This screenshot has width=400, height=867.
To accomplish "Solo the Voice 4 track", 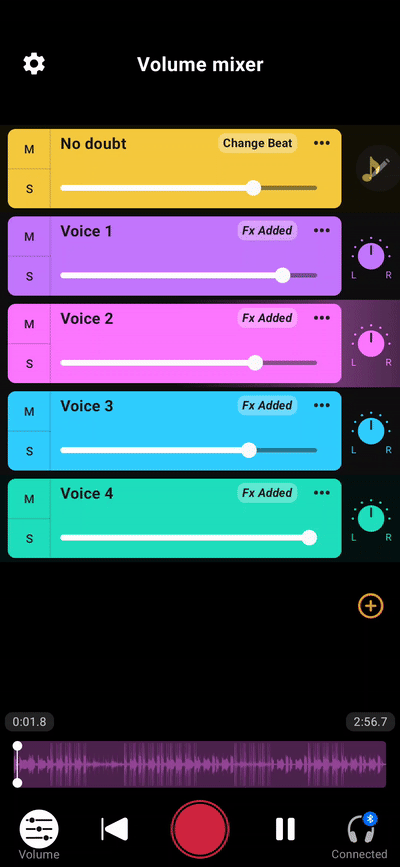I will (x=29, y=538).
